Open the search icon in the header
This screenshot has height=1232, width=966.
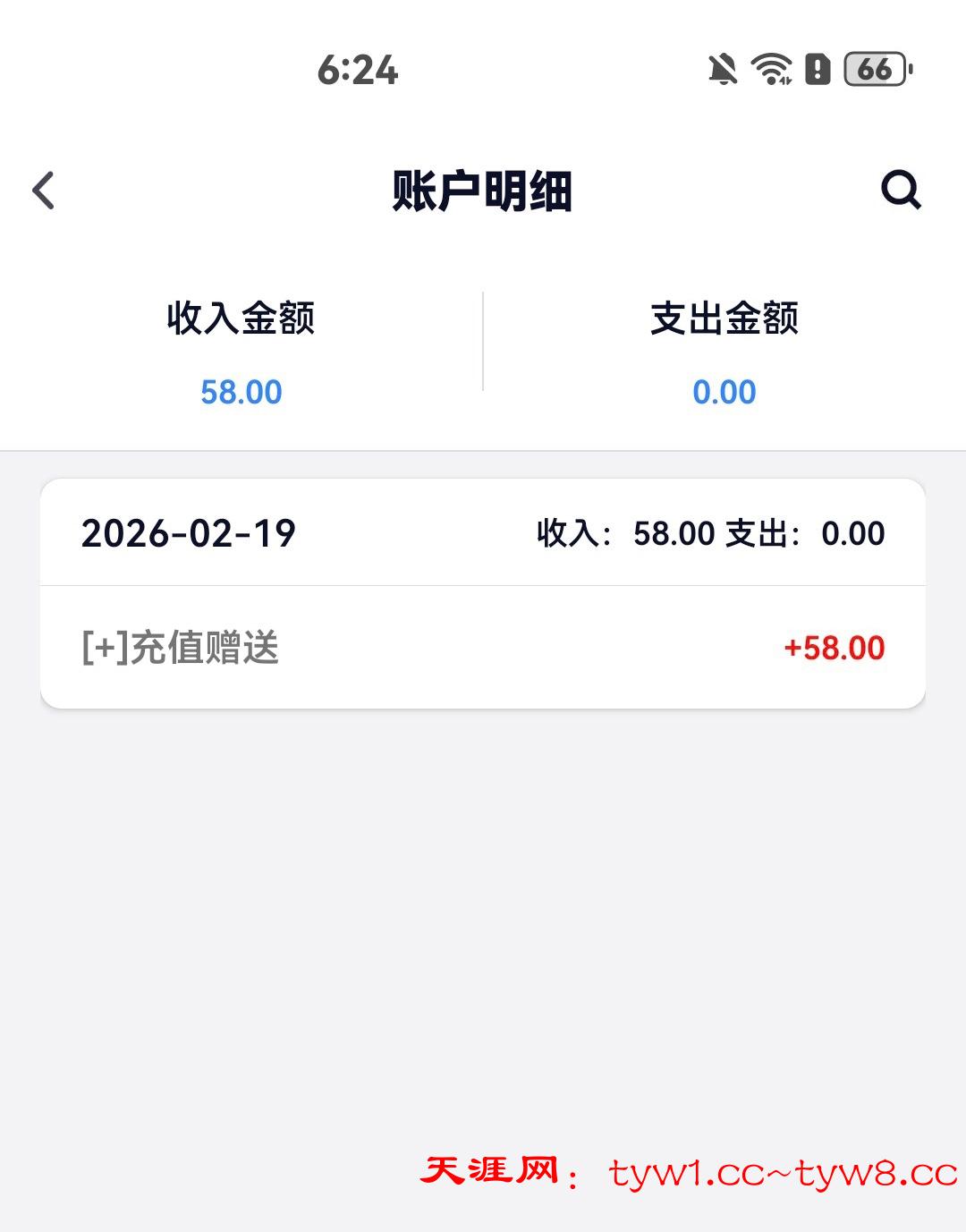point(900,190)
